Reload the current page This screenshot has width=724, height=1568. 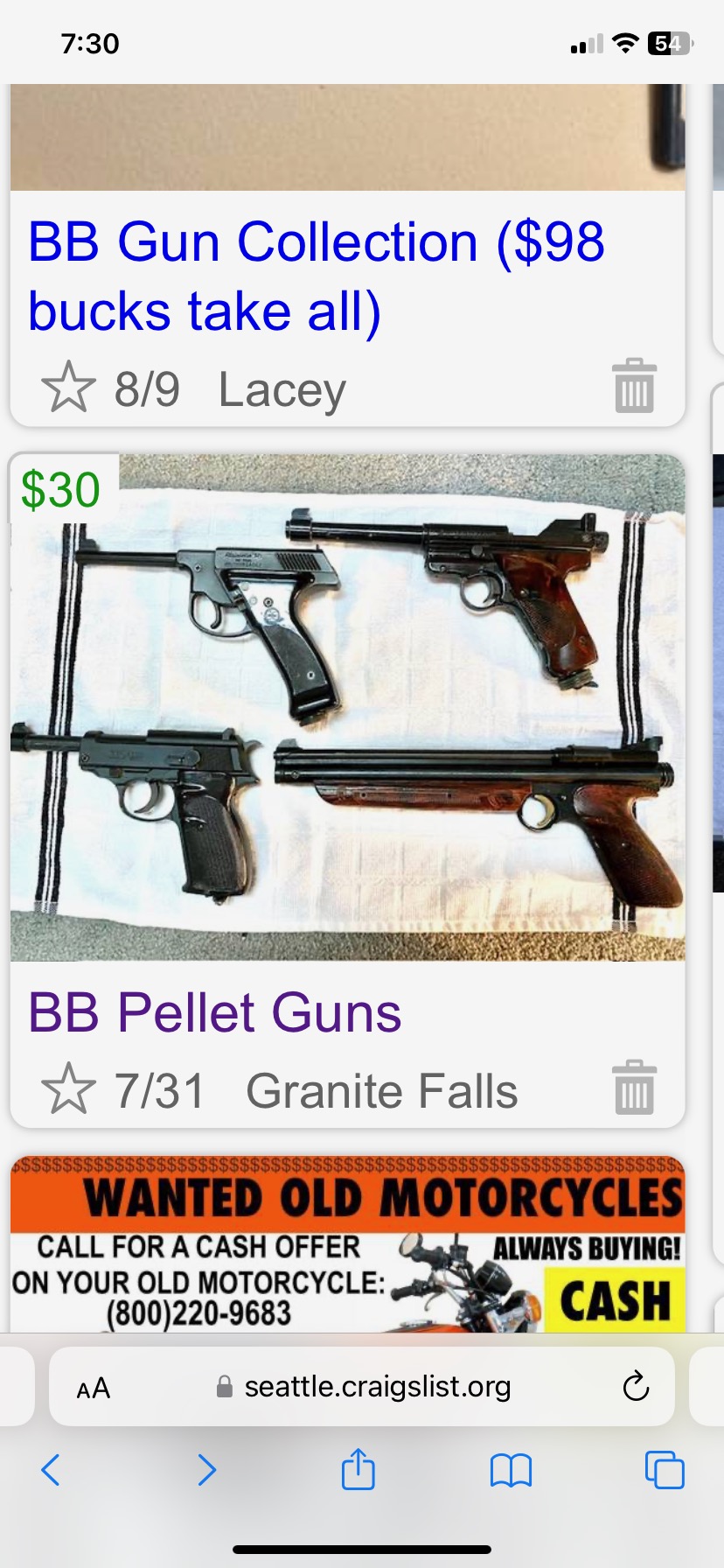click(x=636, y=1387)
